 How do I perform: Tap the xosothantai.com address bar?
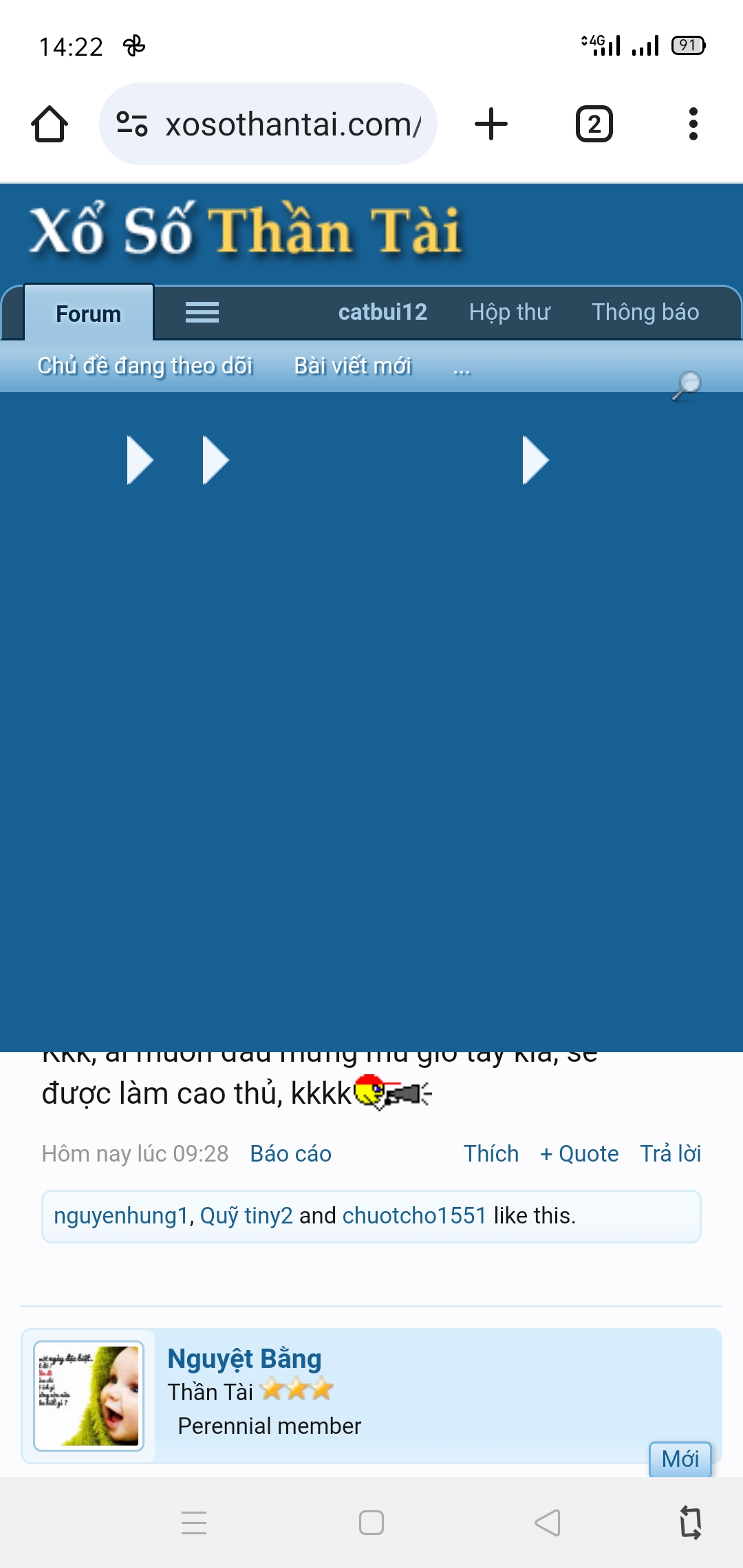[268, 124]
